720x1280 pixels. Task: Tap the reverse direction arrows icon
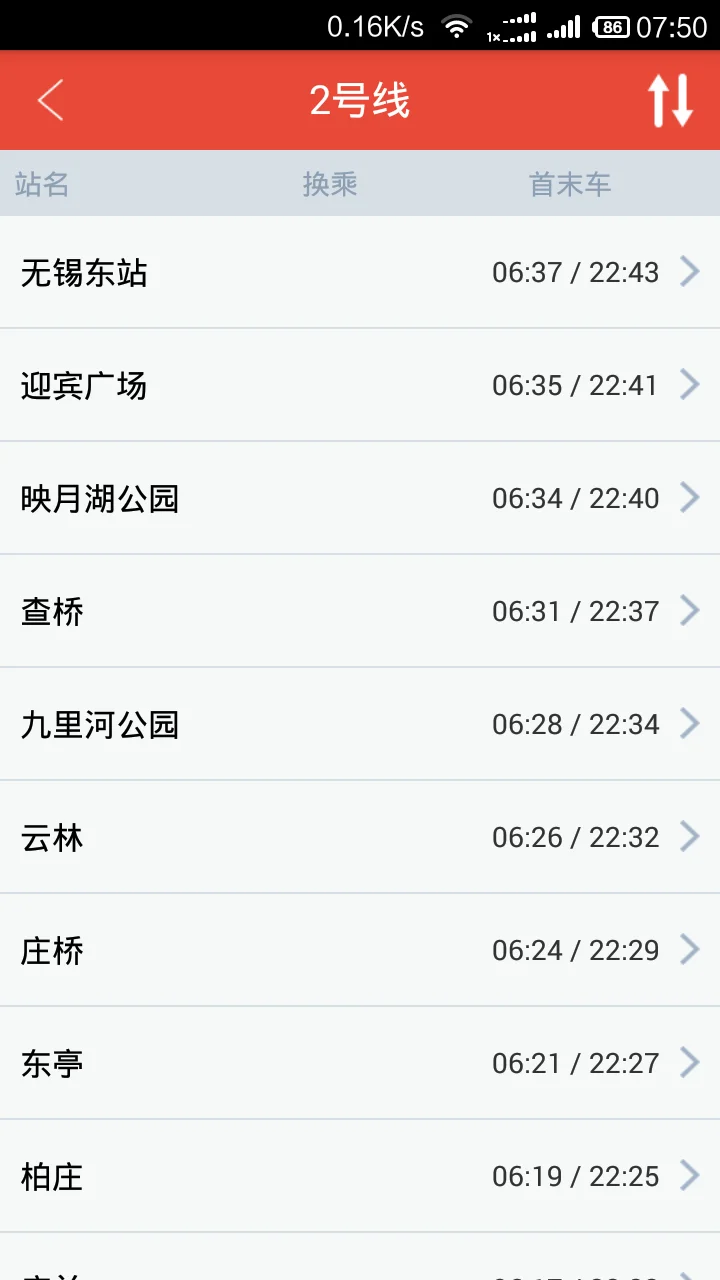click(x=670, y=100)
